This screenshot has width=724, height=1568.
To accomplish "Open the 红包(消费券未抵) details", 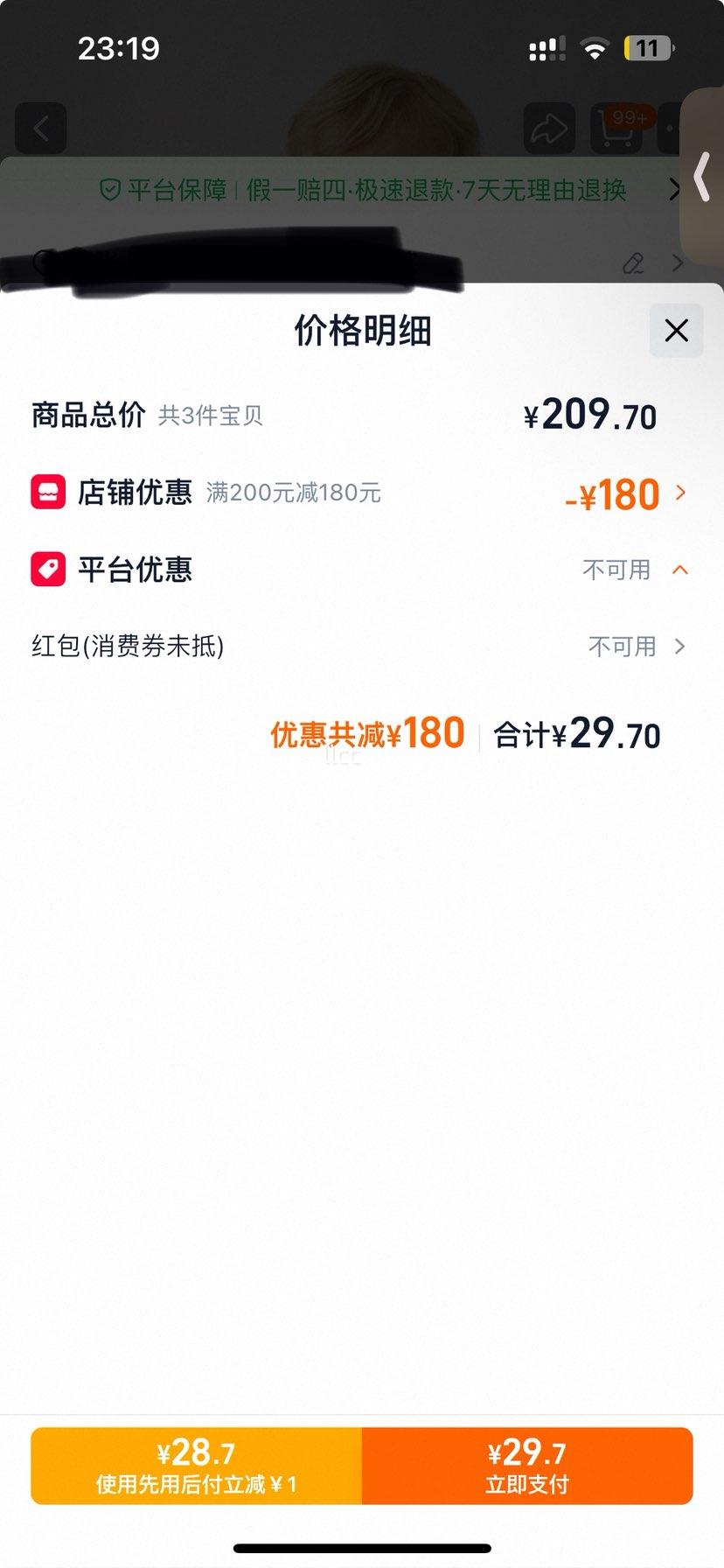I will (679, 647).
